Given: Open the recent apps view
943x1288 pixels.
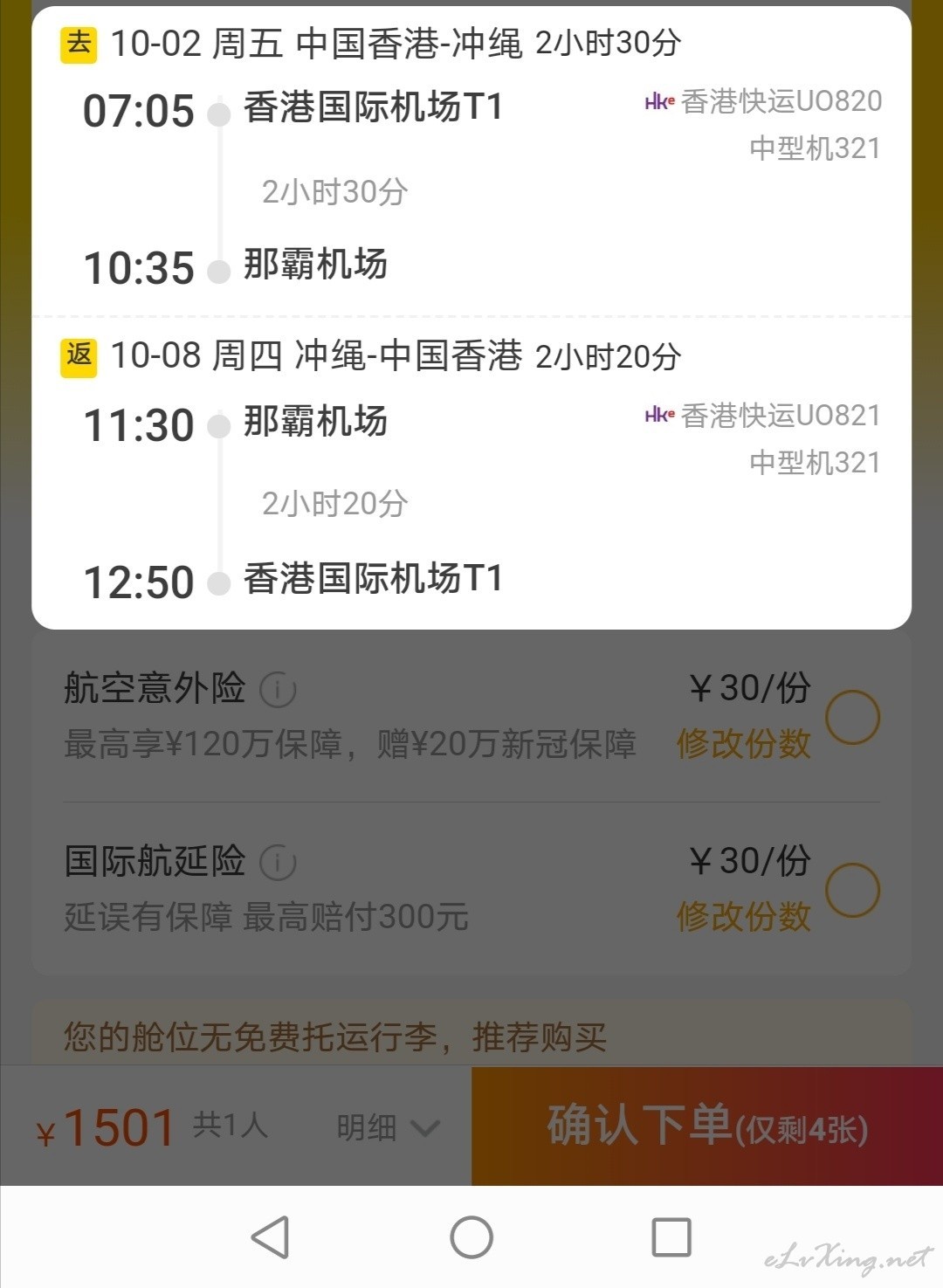Looking at the screenshot, I should (x=671, y=1237).
